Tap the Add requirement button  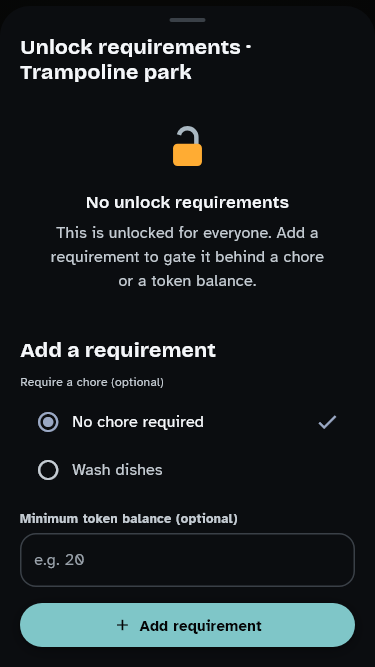tap(187, 625)
